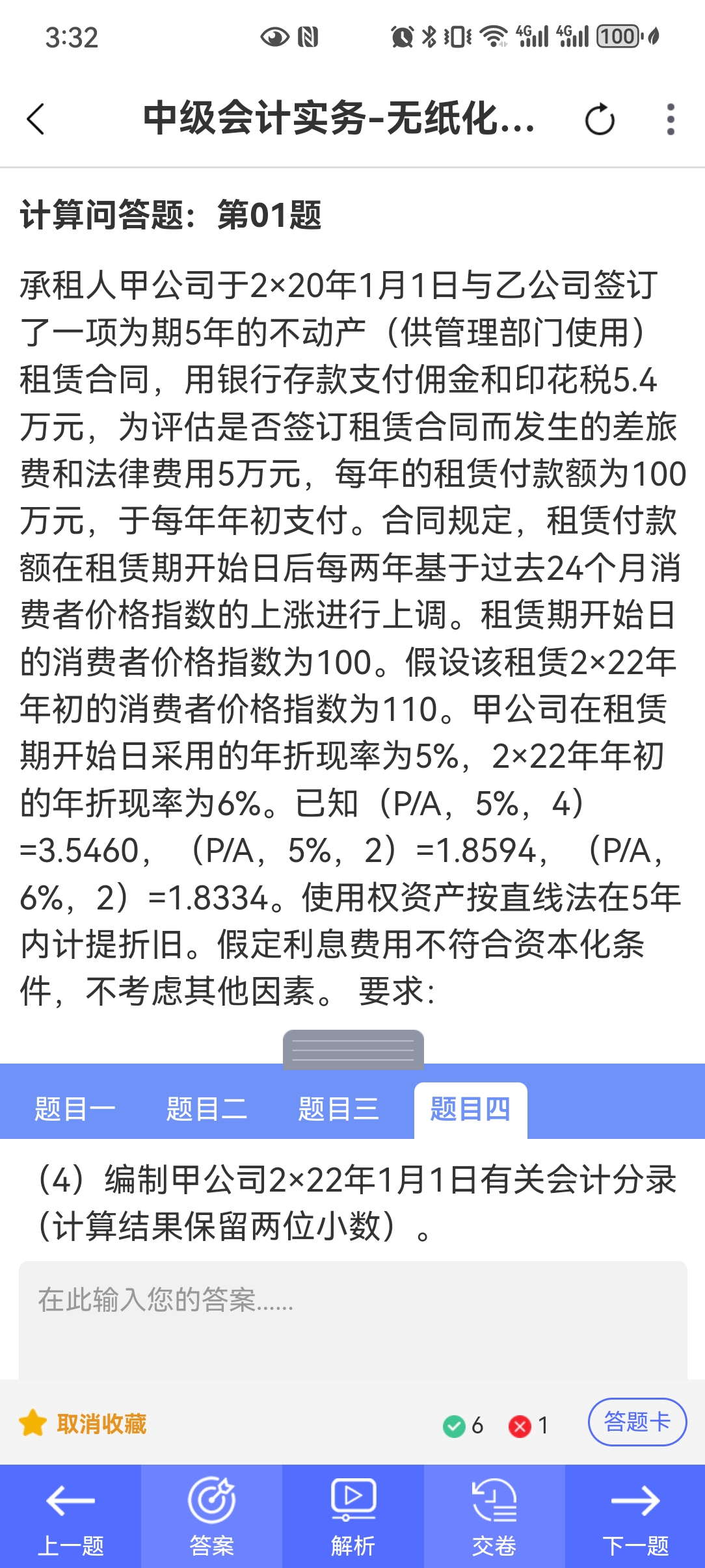Switch to the 题目三 tab
This screenshot has width=705, height=1568.
(338, 1109)
